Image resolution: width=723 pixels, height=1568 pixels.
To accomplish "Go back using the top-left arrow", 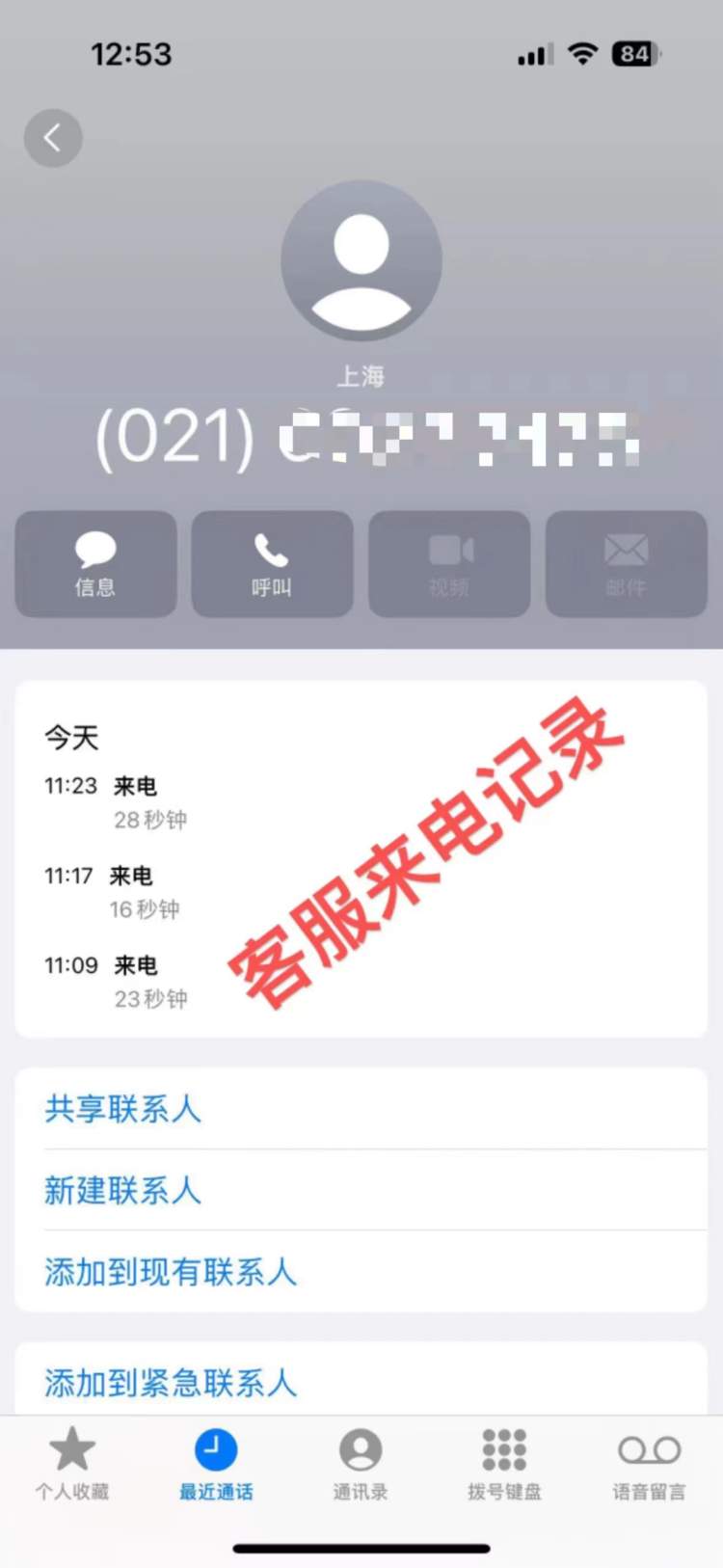I will (53, 138).
